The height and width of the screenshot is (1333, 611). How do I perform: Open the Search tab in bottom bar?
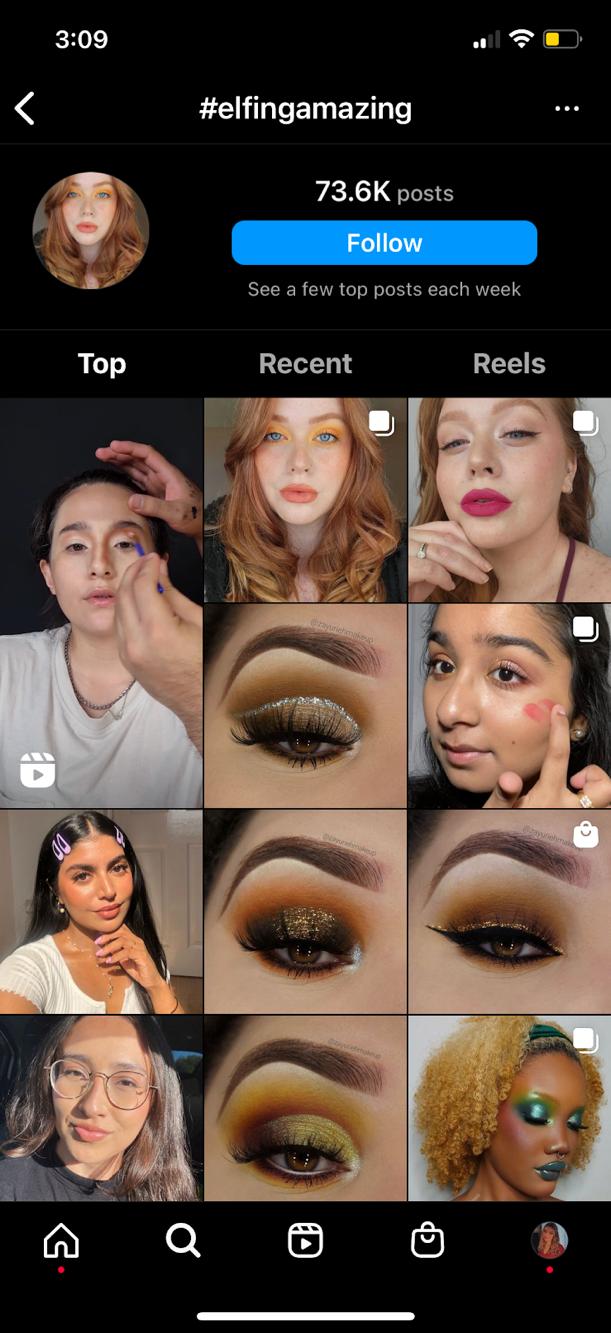click(183, 1241)
